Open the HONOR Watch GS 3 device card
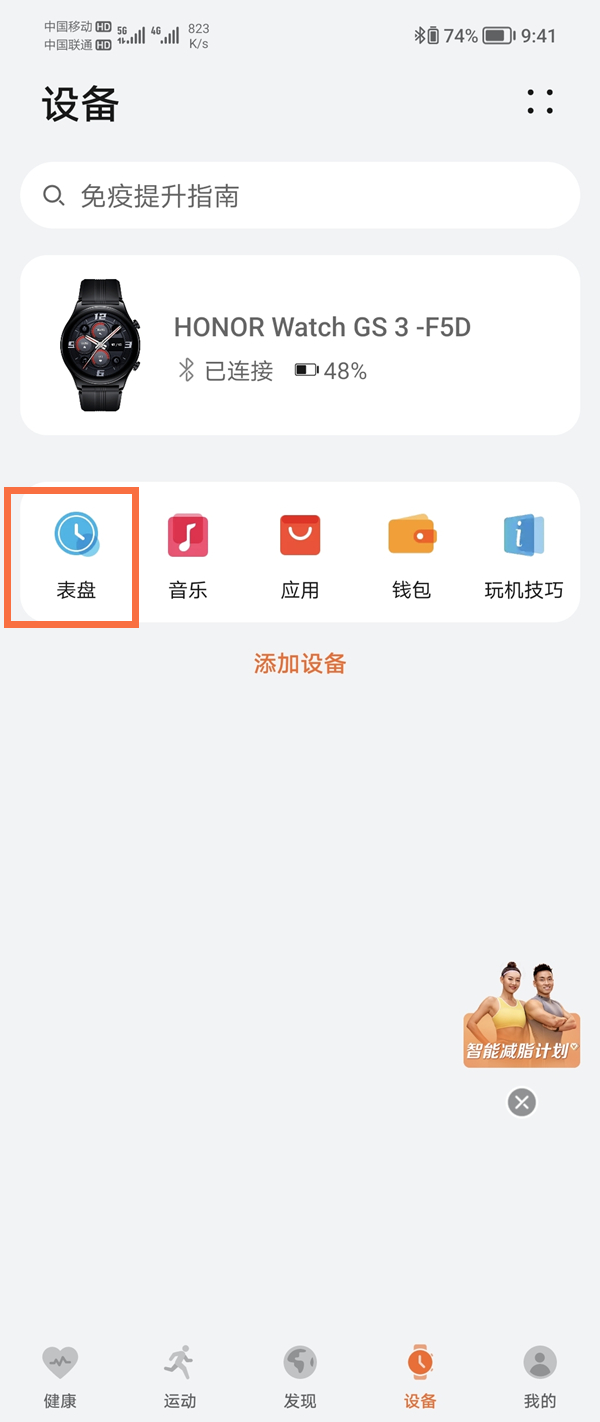Screen dimensions: 600x1422 click(300, 345)
